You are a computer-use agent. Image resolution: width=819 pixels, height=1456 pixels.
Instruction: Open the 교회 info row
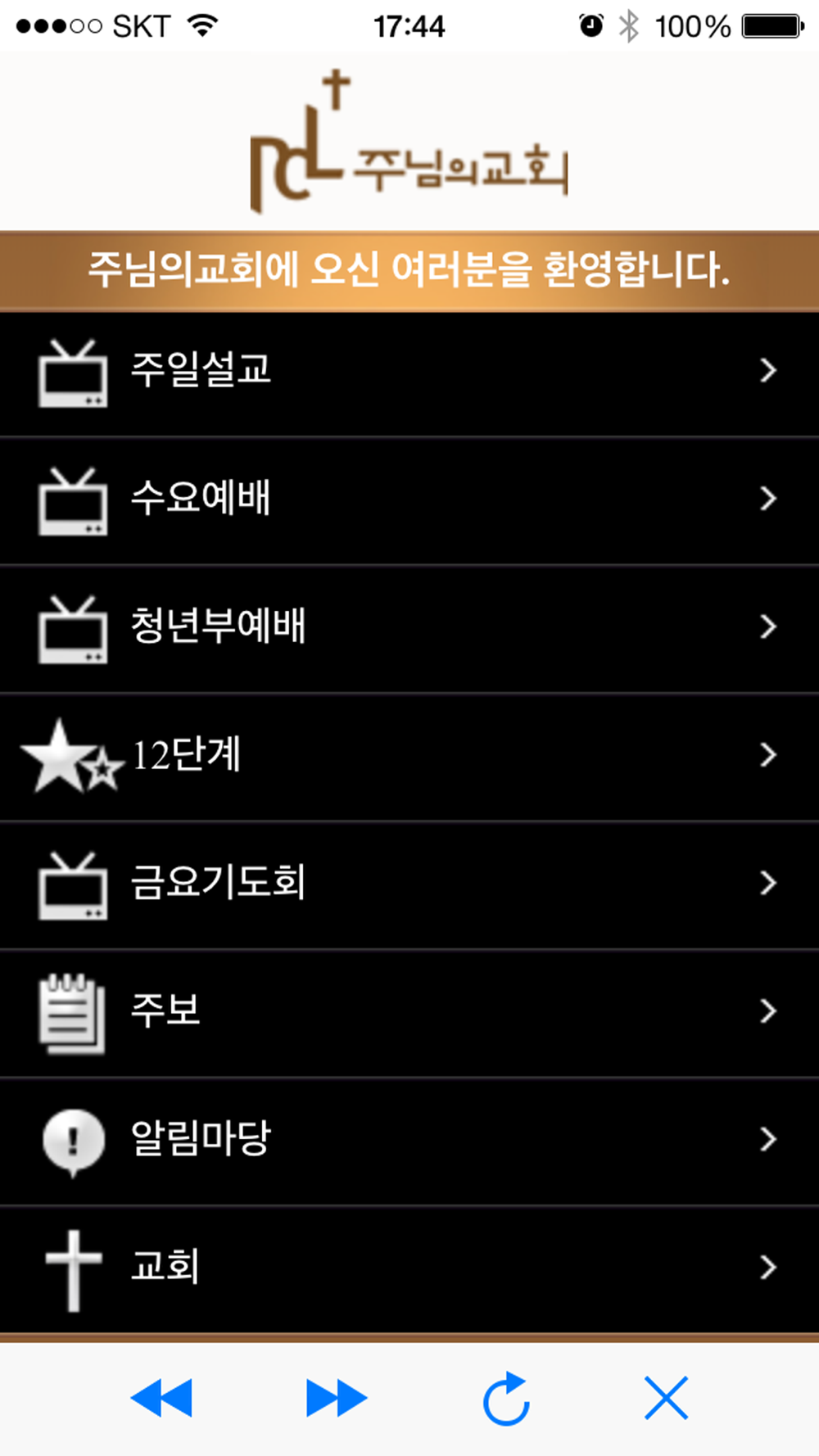[409, 1268]
